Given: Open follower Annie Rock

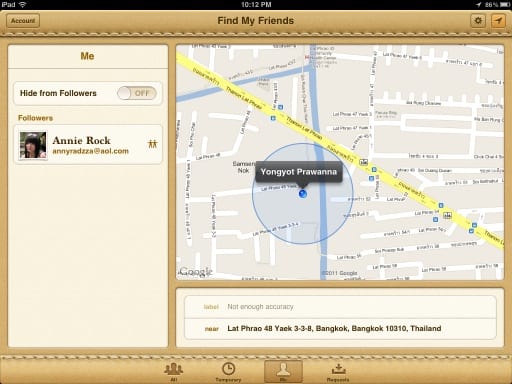Looking at the screenshot, I should pyautogui.click(x=88, y=145).
